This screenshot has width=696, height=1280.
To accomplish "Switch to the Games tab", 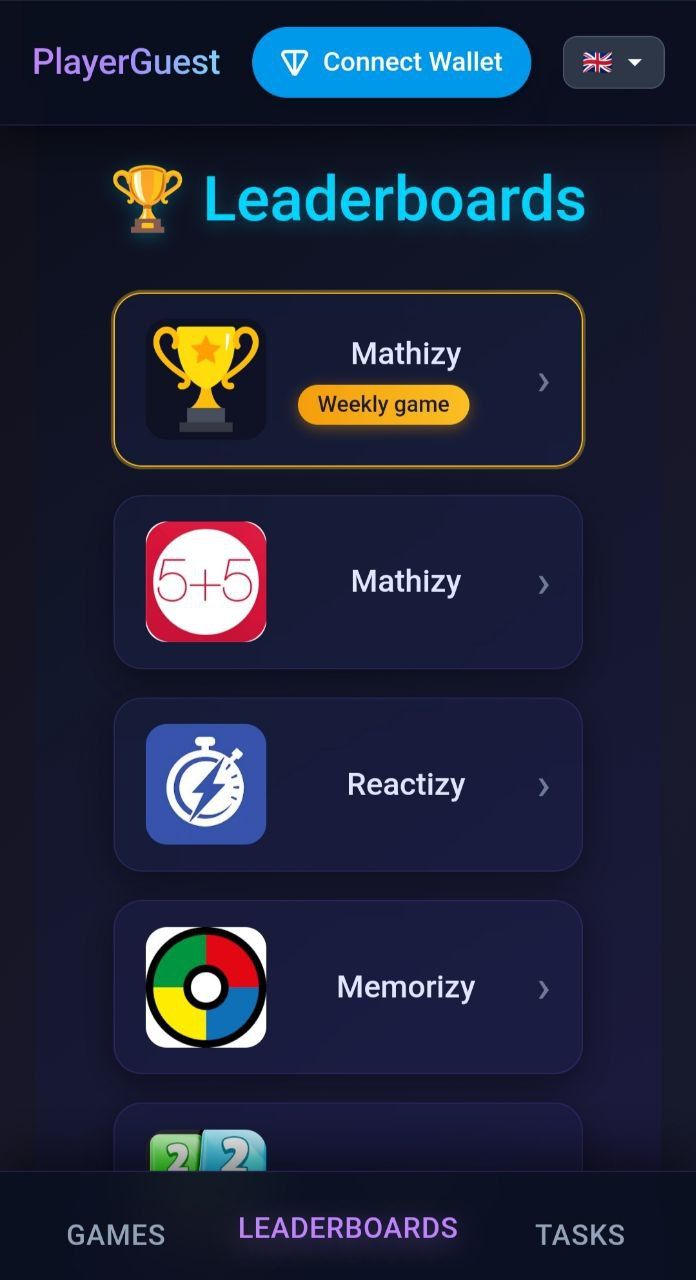I will tap(116, 1234).
